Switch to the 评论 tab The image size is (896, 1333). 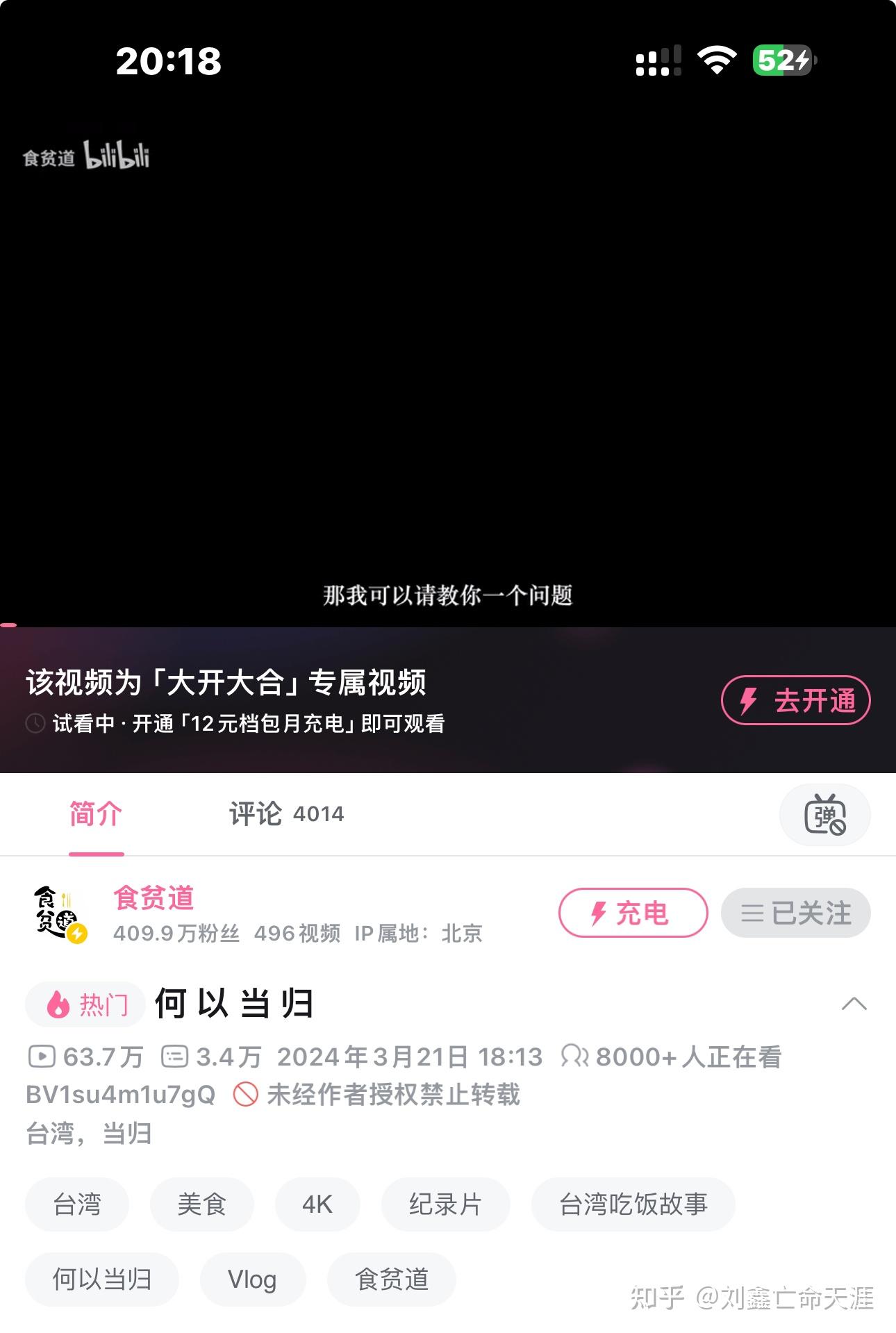[285, 813]
